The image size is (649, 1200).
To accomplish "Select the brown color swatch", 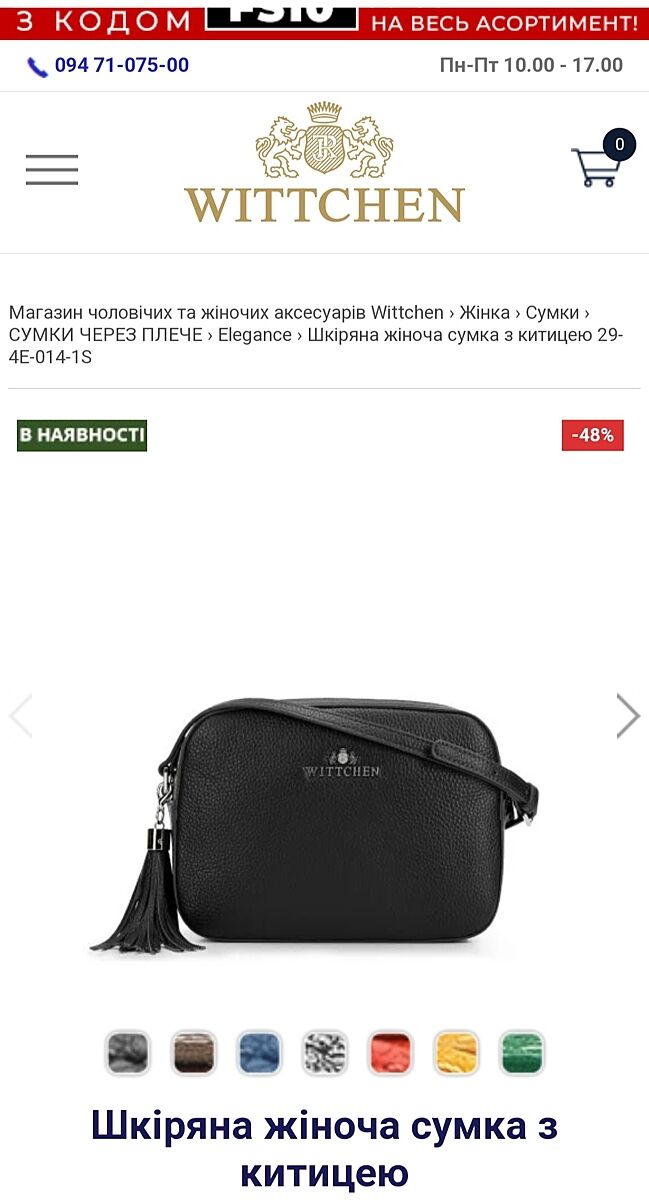I will pos(193,1053).
